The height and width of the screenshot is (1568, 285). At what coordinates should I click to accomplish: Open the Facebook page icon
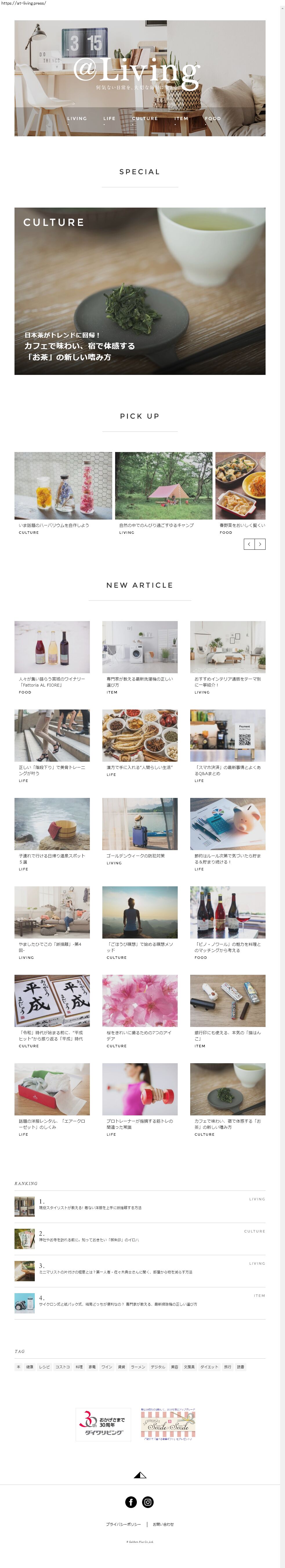pyautogui.click(x=131, y=1502)
